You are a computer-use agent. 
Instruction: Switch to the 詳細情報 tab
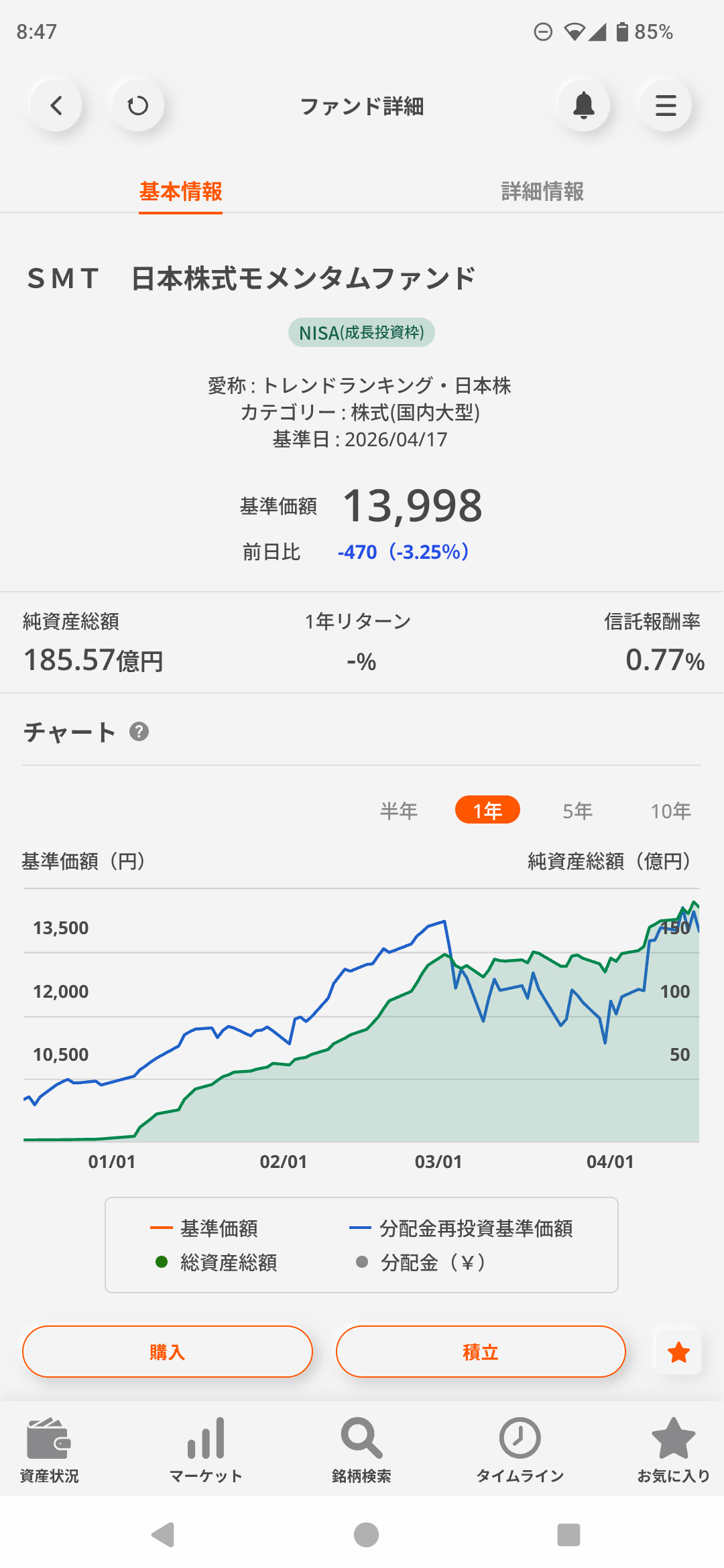point(542,192)
